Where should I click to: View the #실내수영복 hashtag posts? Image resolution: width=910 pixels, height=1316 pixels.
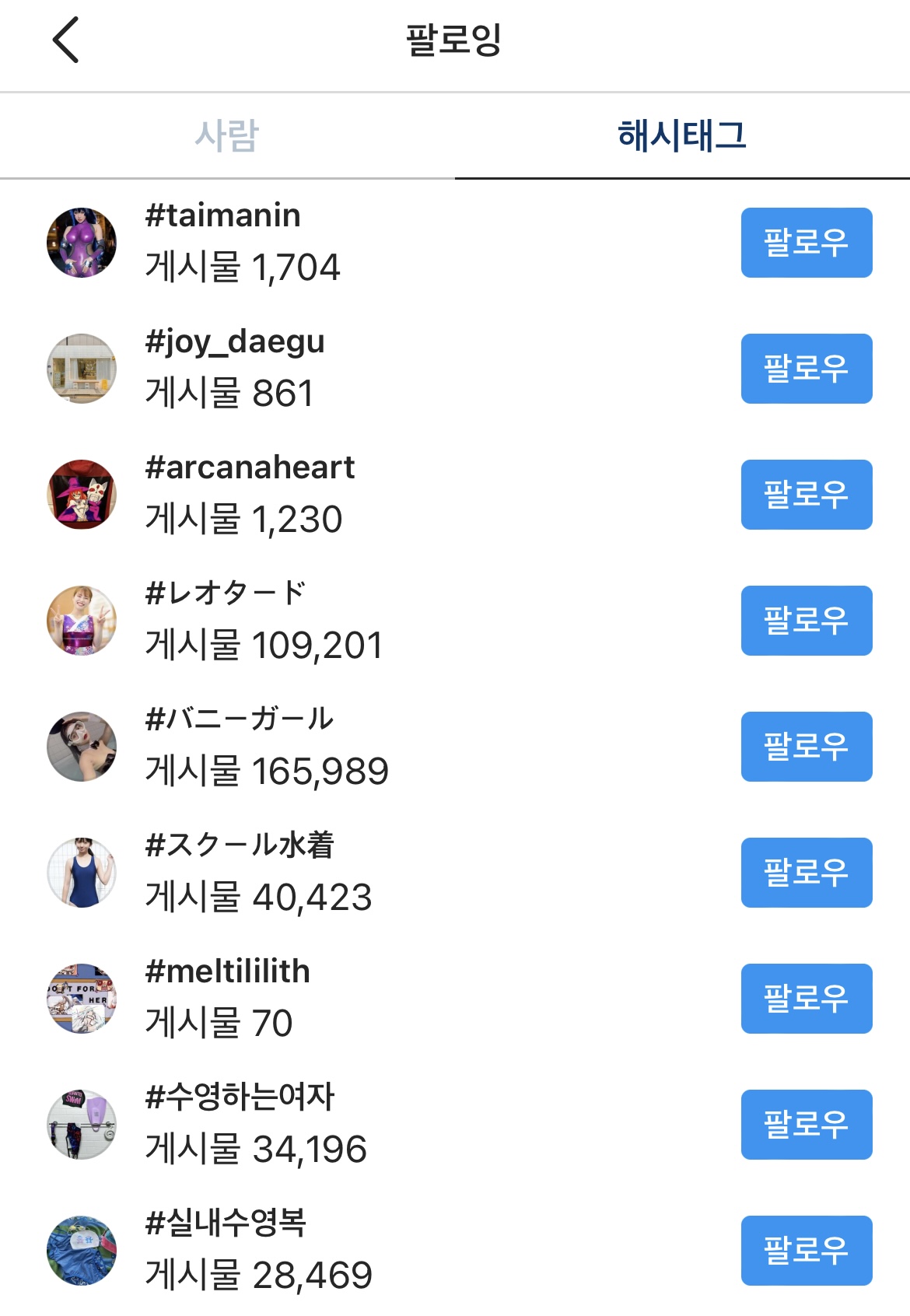(x=226, y=1224)
